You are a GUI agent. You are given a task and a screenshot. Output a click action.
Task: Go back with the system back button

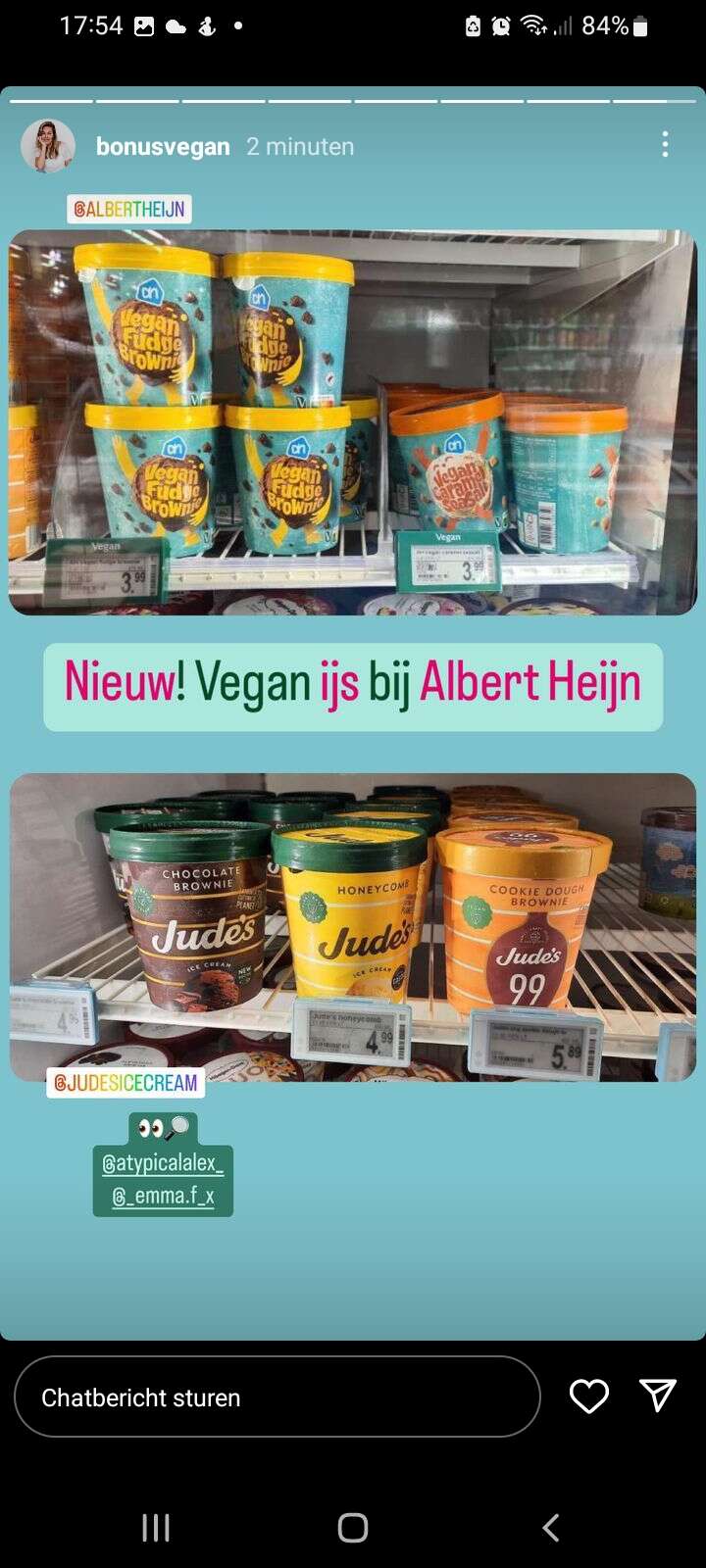[x=550, y=1527]
